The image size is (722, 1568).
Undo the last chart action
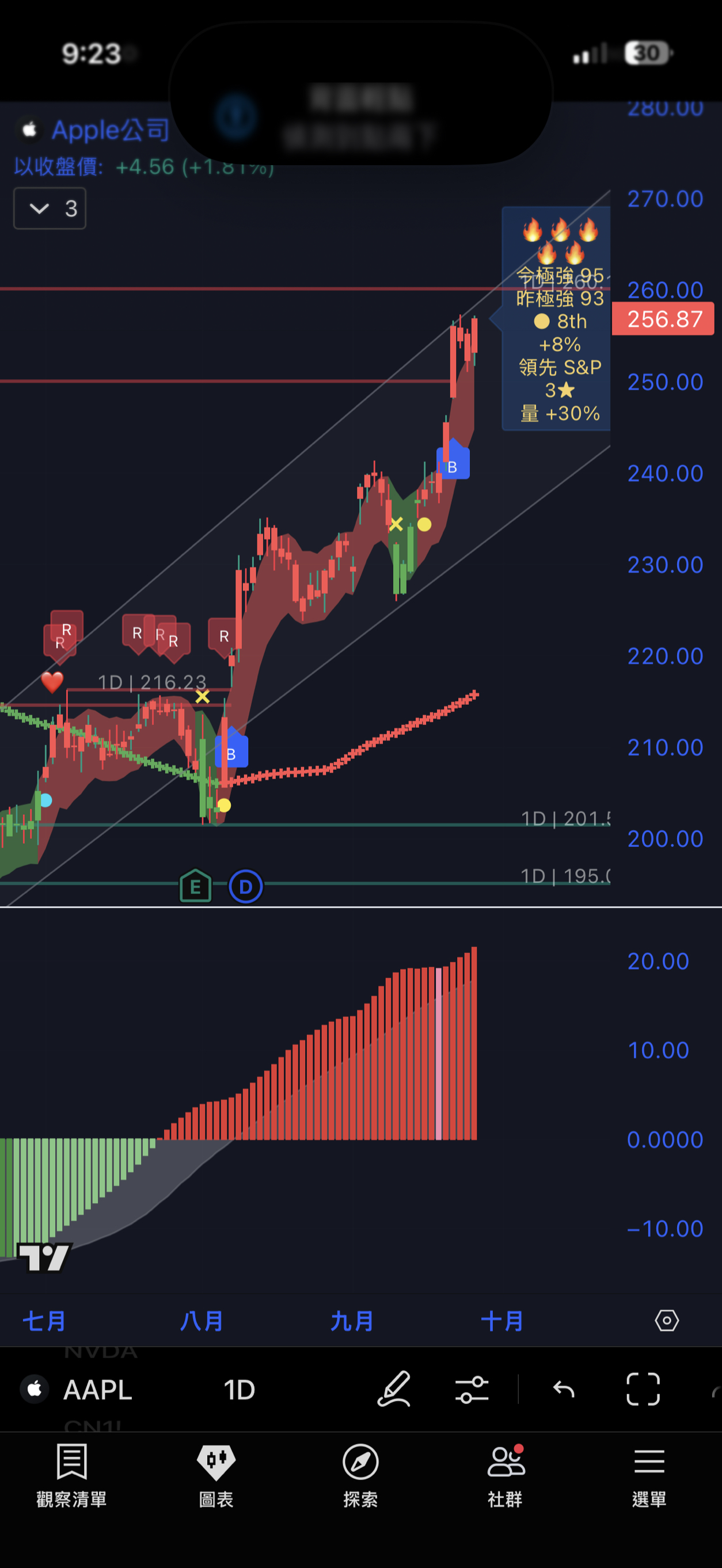click(x=564, y=1390)
